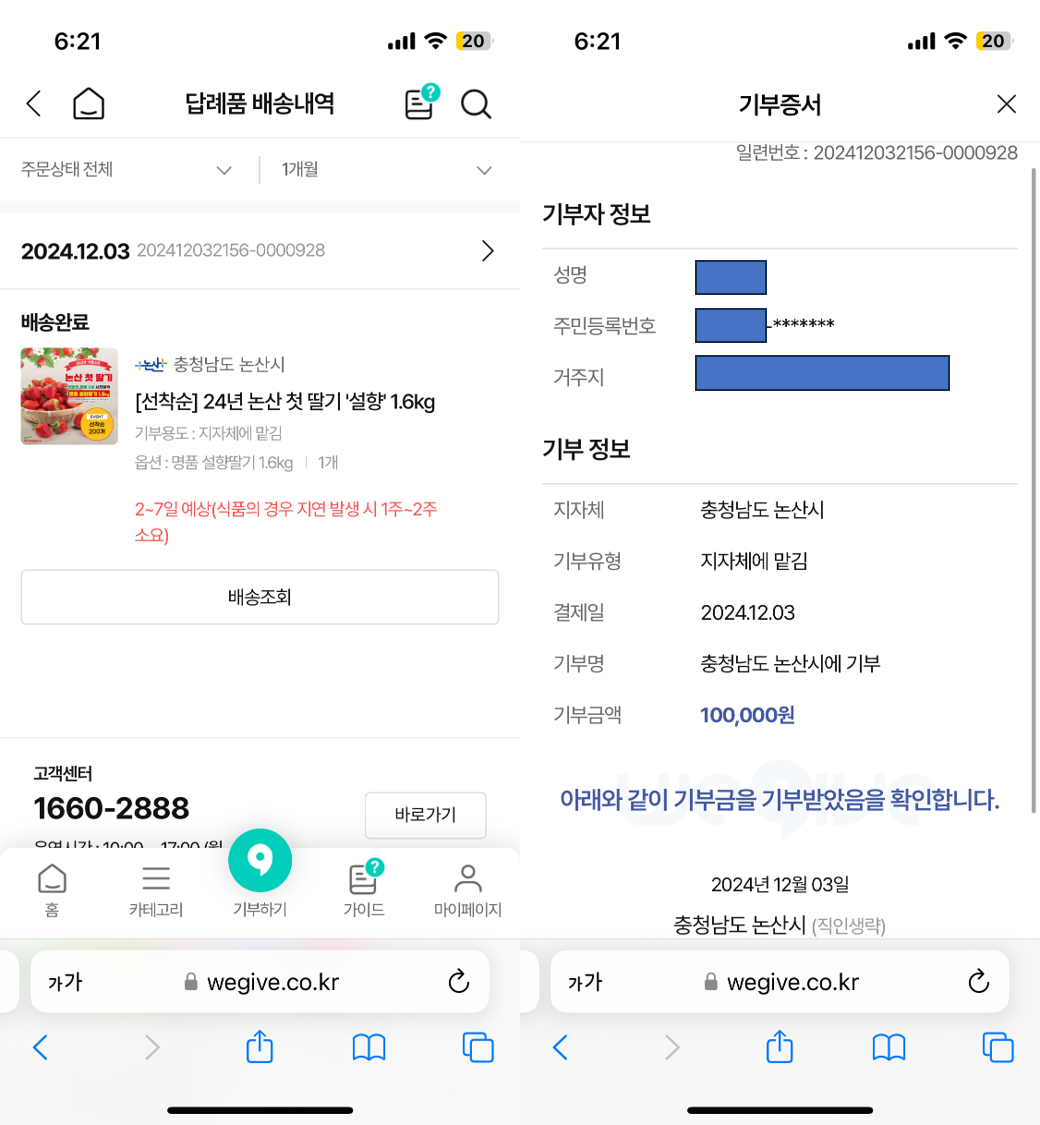Open the 카테고리 tab
Screen dimensions: 1040x1125
[156, 890]
